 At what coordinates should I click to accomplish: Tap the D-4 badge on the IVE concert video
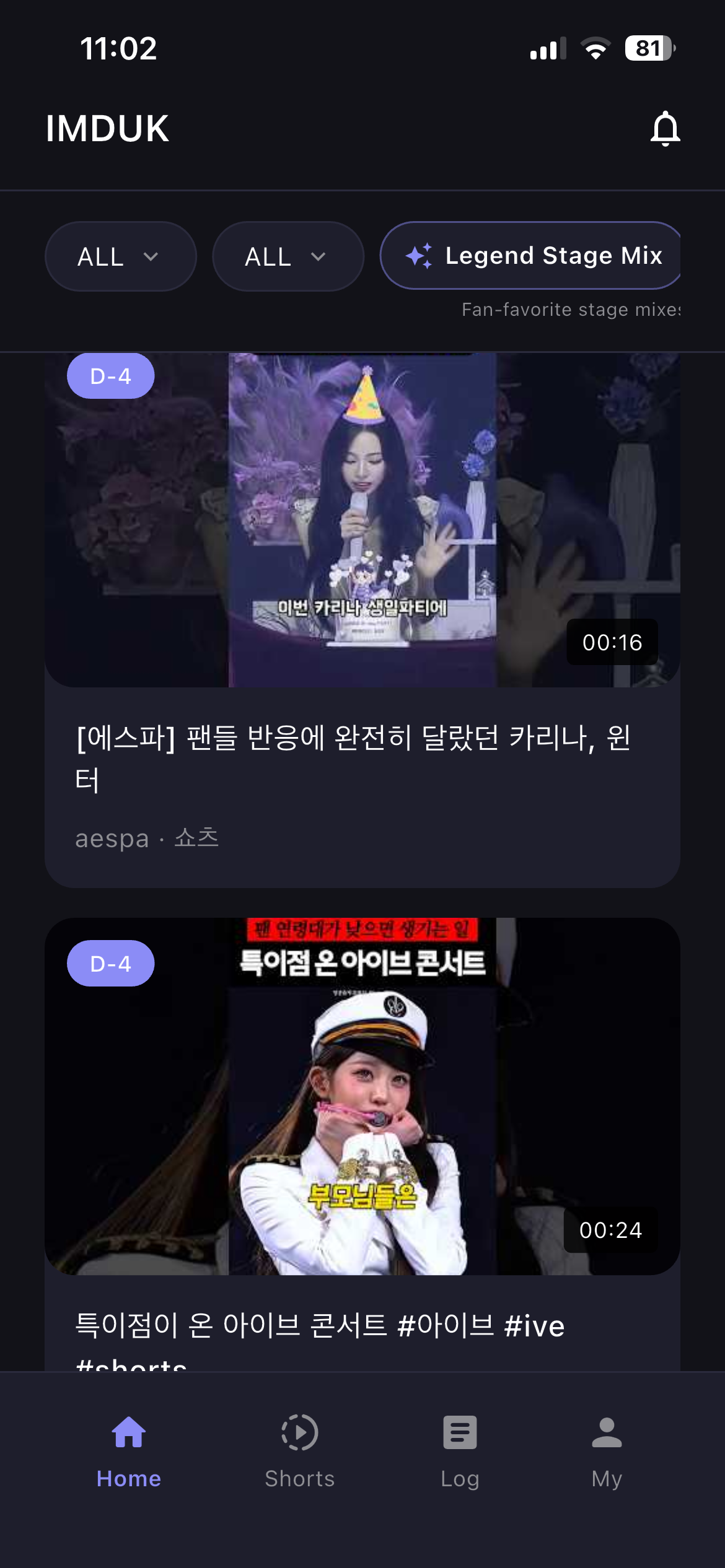110,962
